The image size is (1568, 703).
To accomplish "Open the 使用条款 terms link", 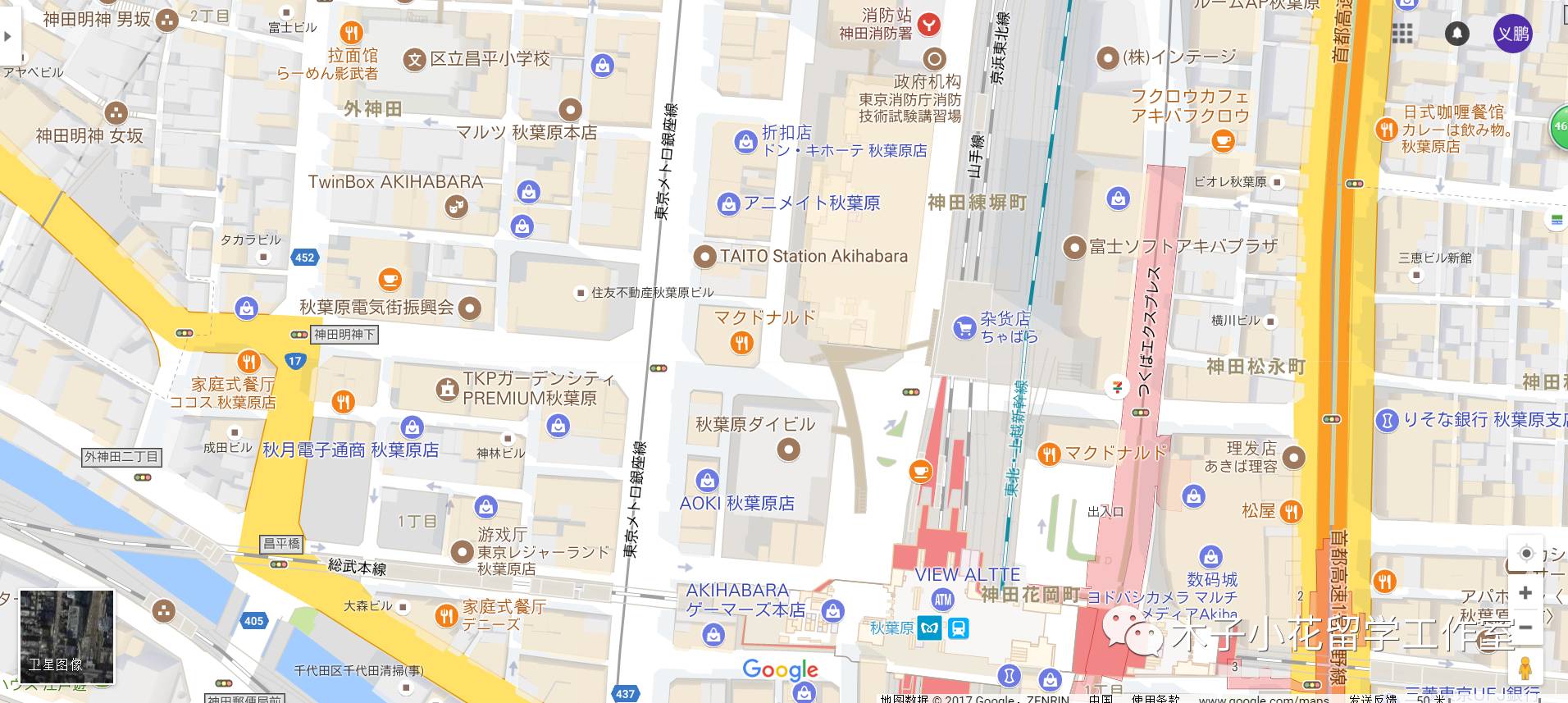I will [1155, 699].
